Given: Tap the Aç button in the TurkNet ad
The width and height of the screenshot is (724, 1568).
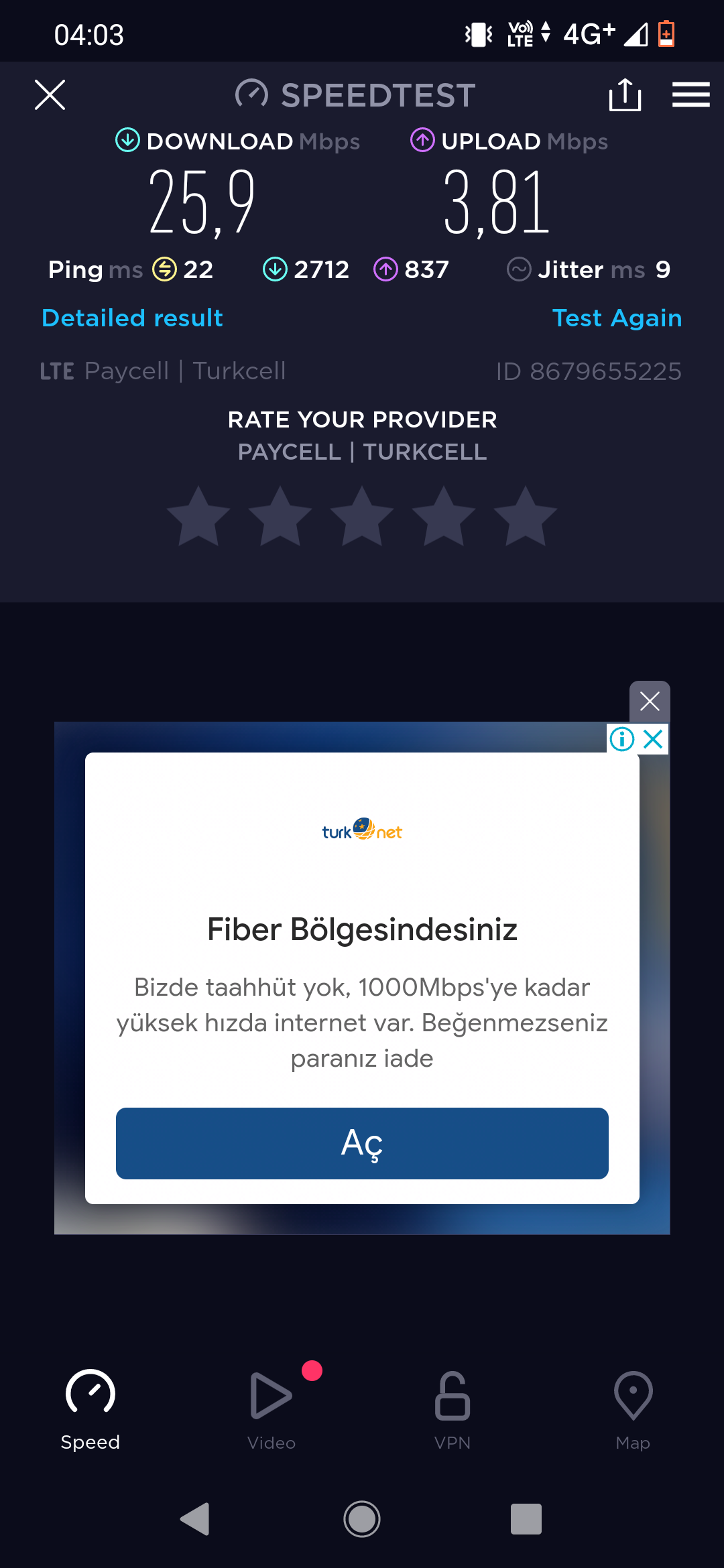Looking at the screenshot, I should 362,1143.
